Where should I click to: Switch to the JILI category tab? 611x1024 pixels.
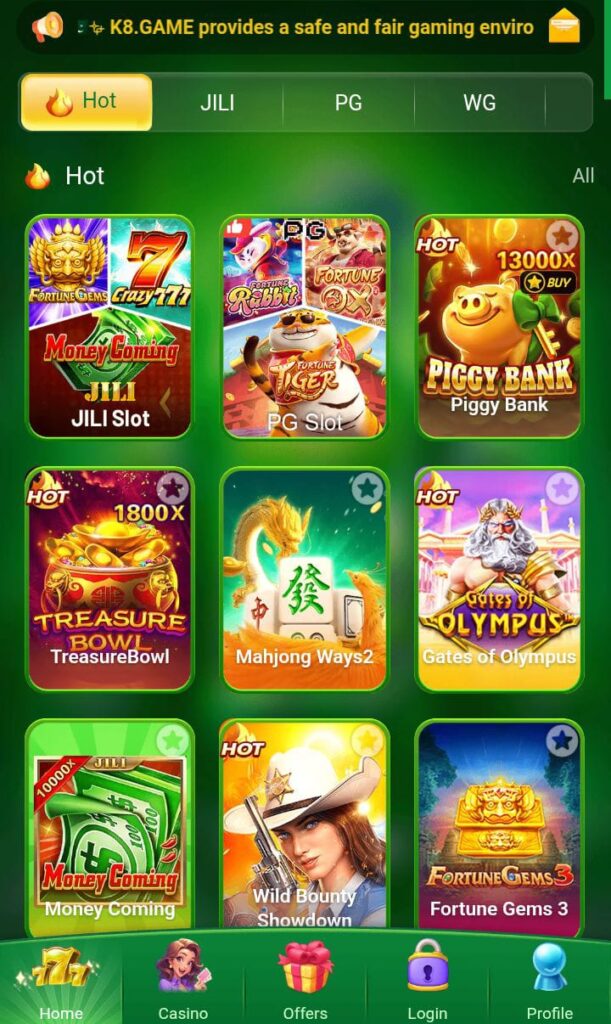pos(217,102)
